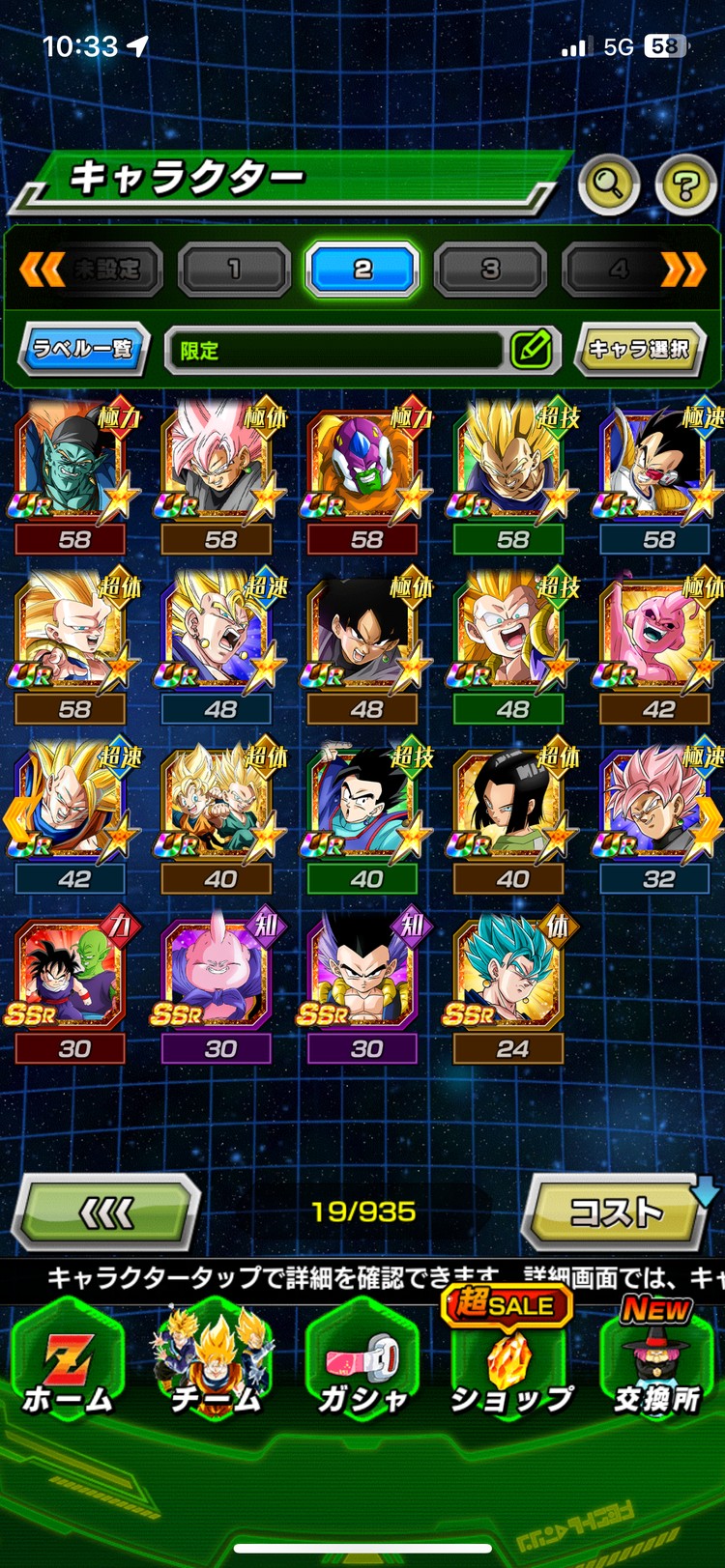Show next label tabs with orange right arrows
The width and height of the screenshot is (725, 1568).
click(x=683, y=270)
